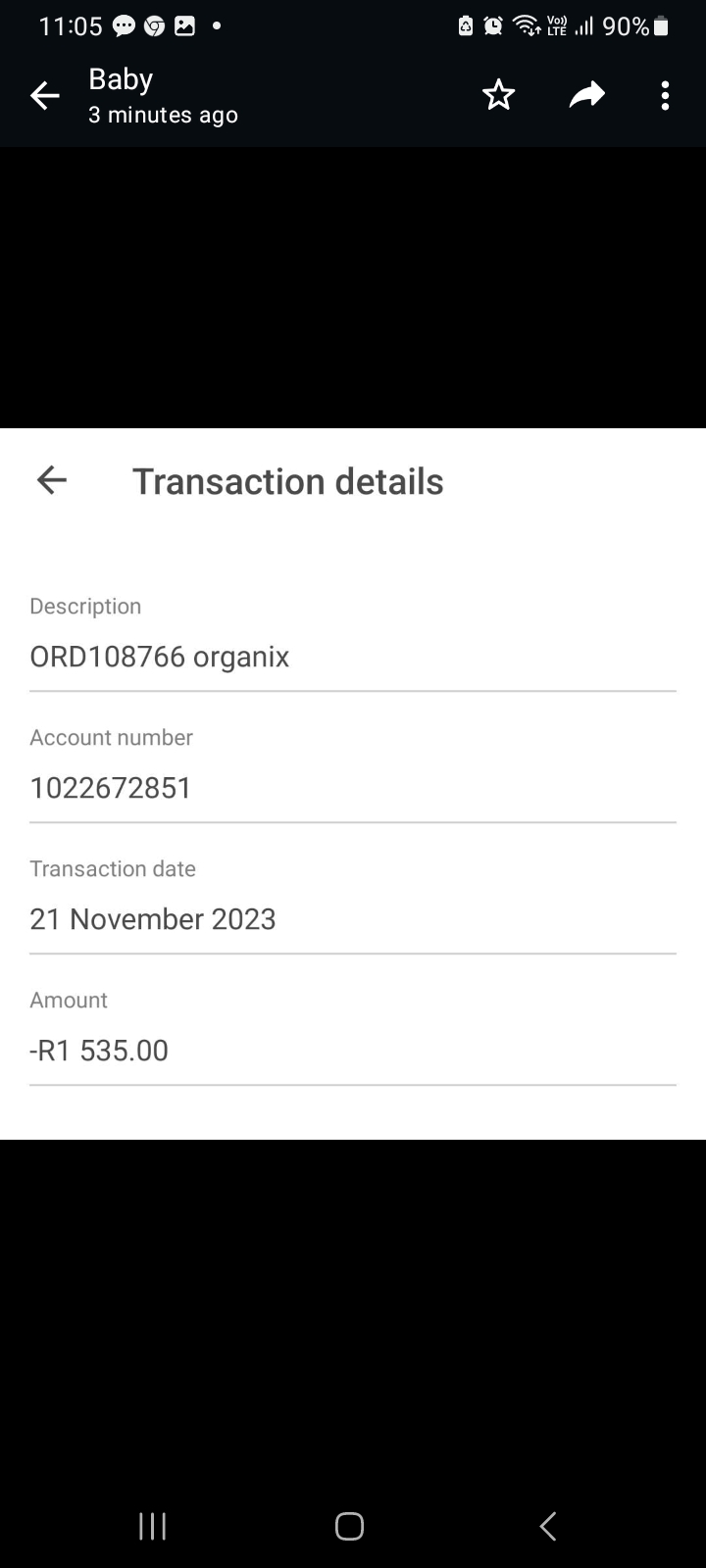Open the three-dot overflow menu

click(x=665, y=95)
